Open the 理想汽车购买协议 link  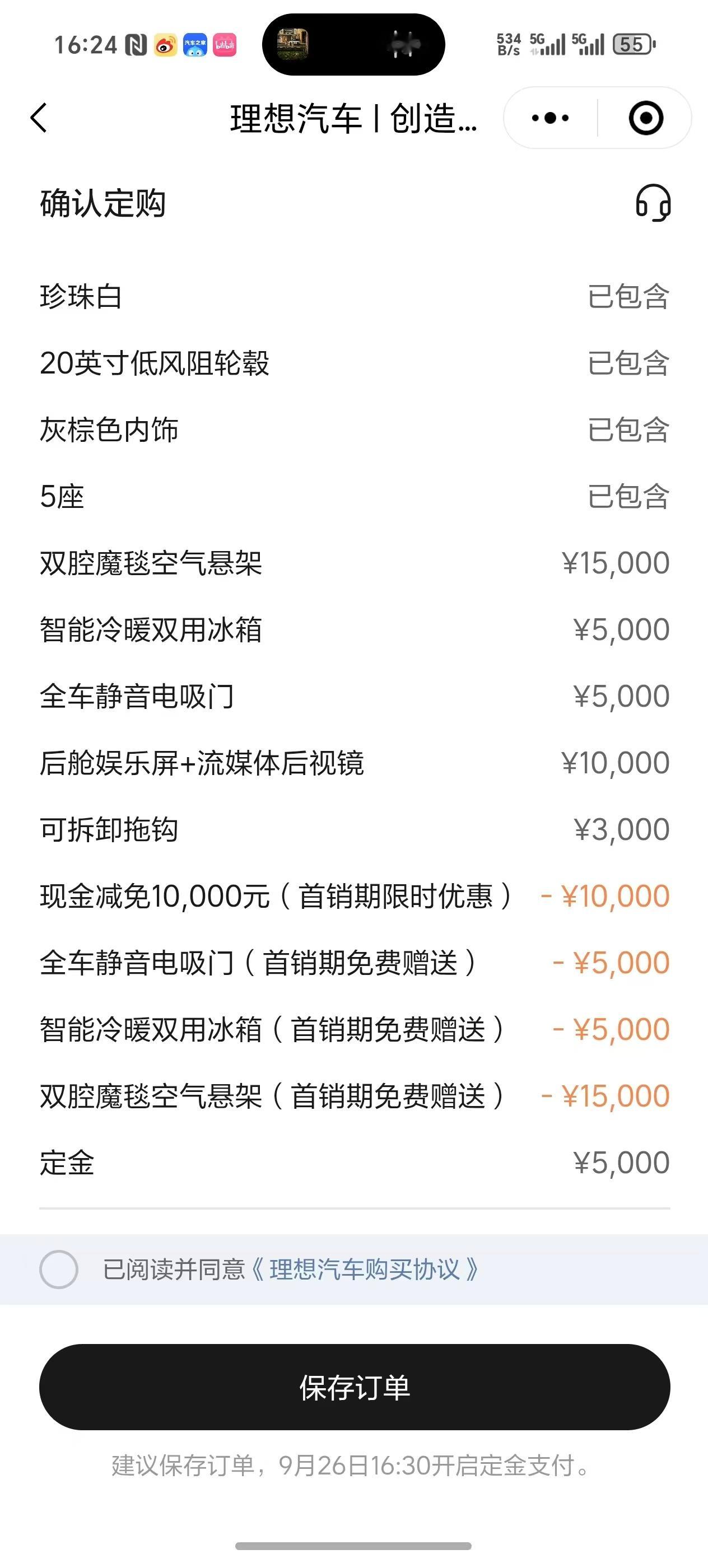click(365, 1270)
